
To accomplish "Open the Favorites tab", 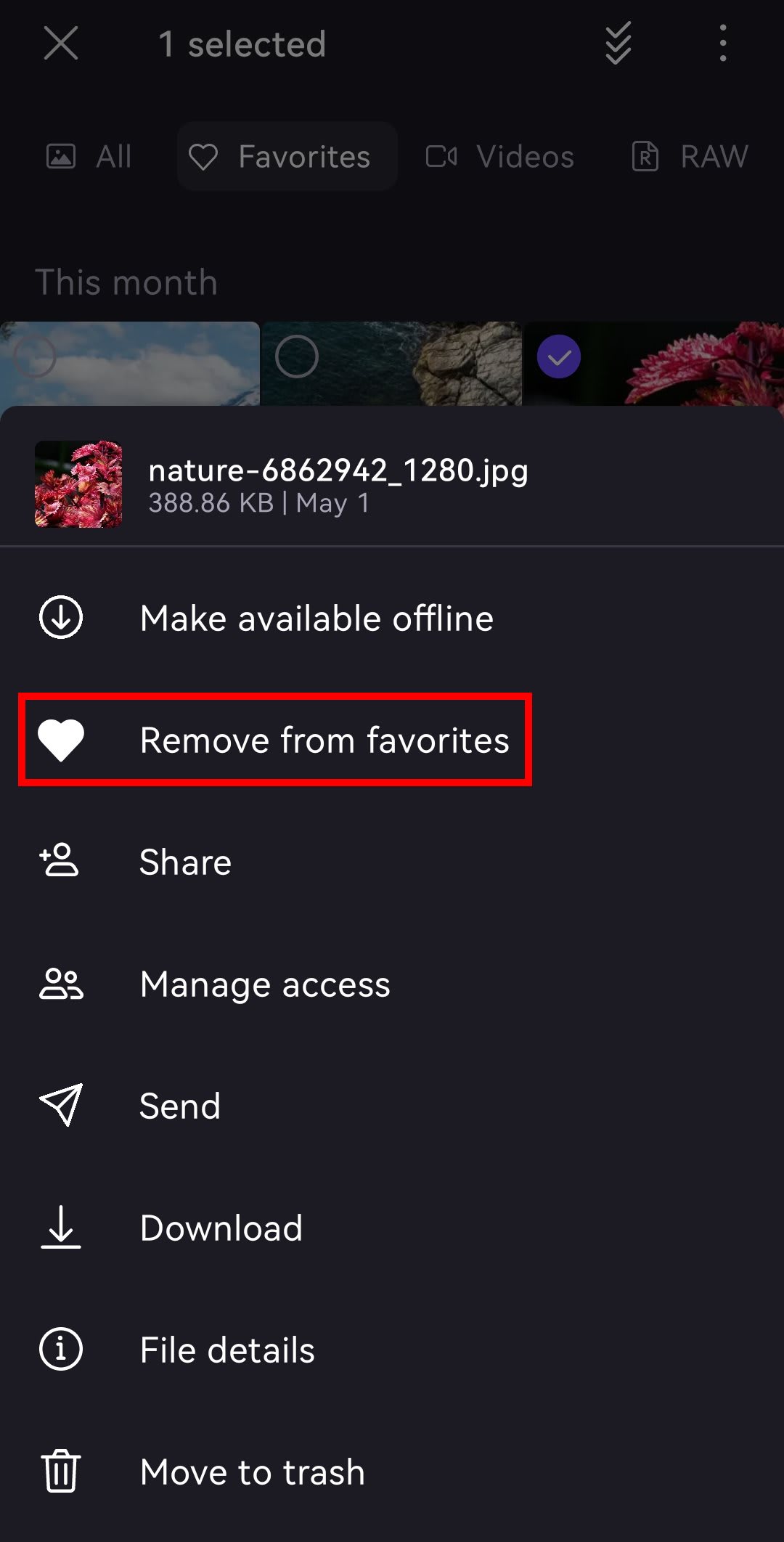I will [287, 156].
